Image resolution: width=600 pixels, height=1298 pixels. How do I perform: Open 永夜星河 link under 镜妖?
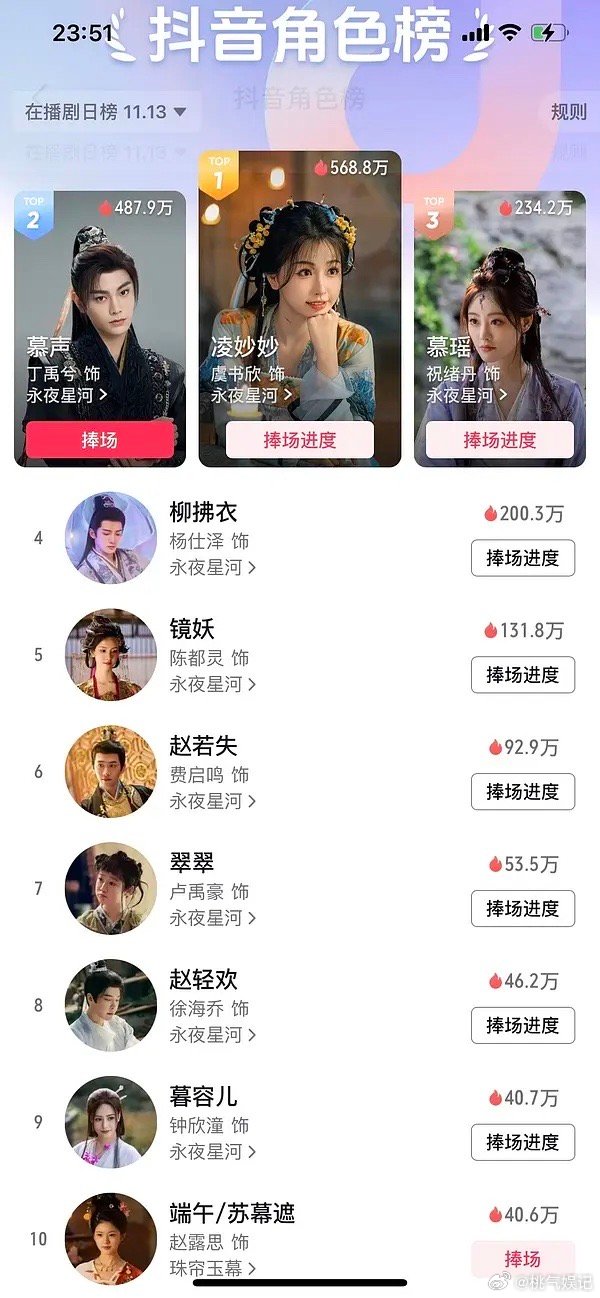(212, 684)
